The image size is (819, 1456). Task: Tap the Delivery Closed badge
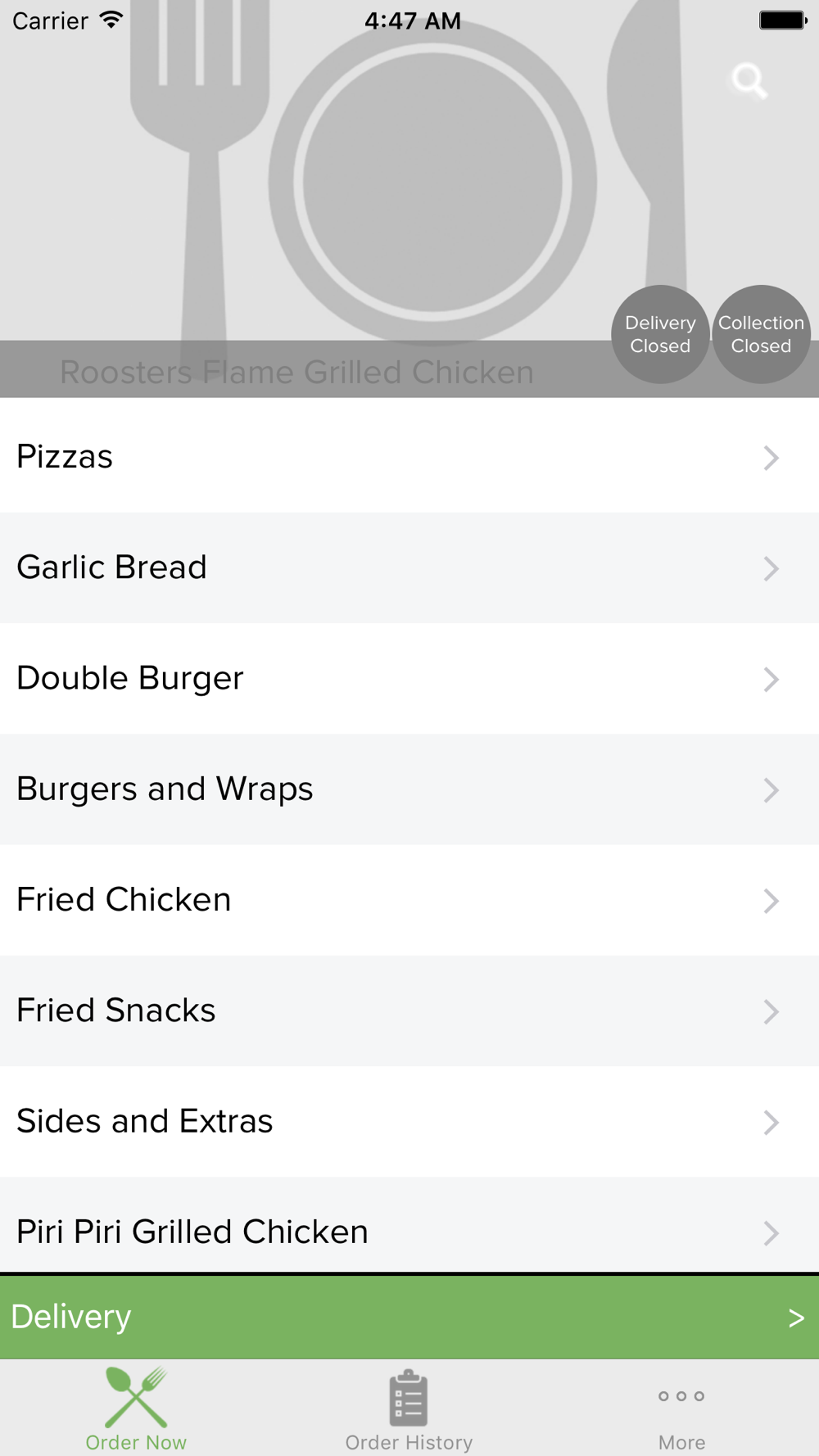pos(660,334)
